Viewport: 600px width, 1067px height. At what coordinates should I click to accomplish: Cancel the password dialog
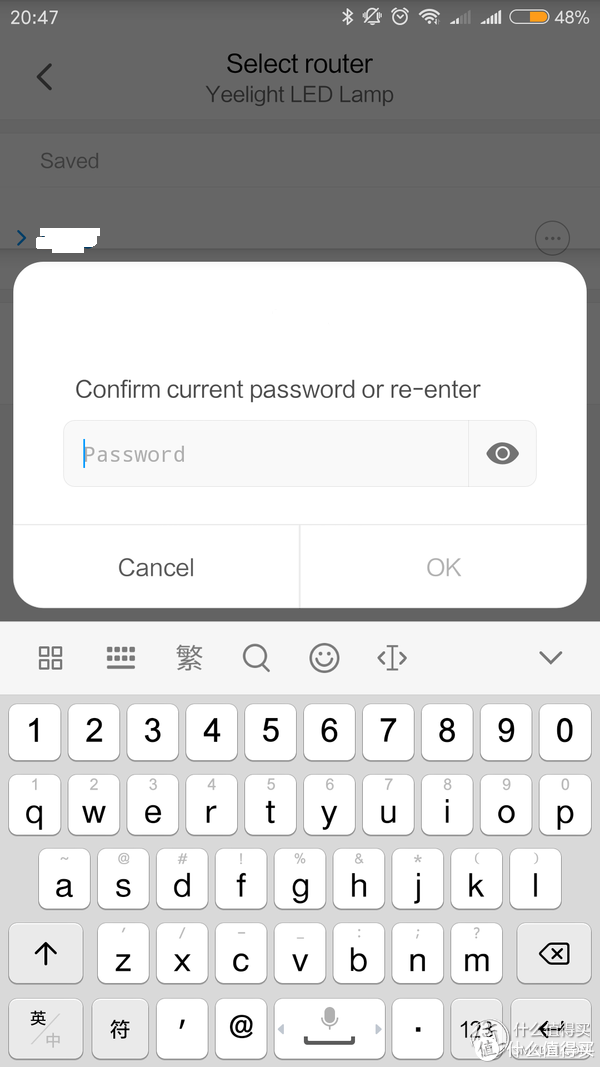[156, 567]
